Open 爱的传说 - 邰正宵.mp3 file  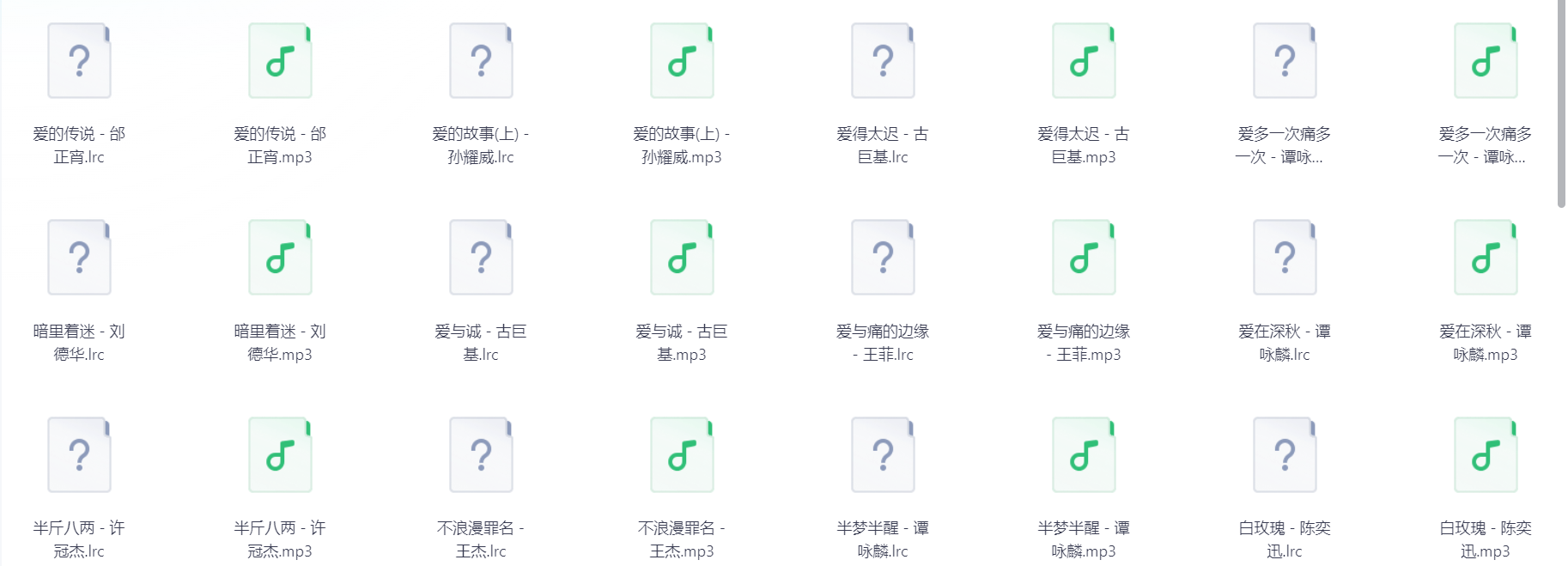(x=280, y=61)
